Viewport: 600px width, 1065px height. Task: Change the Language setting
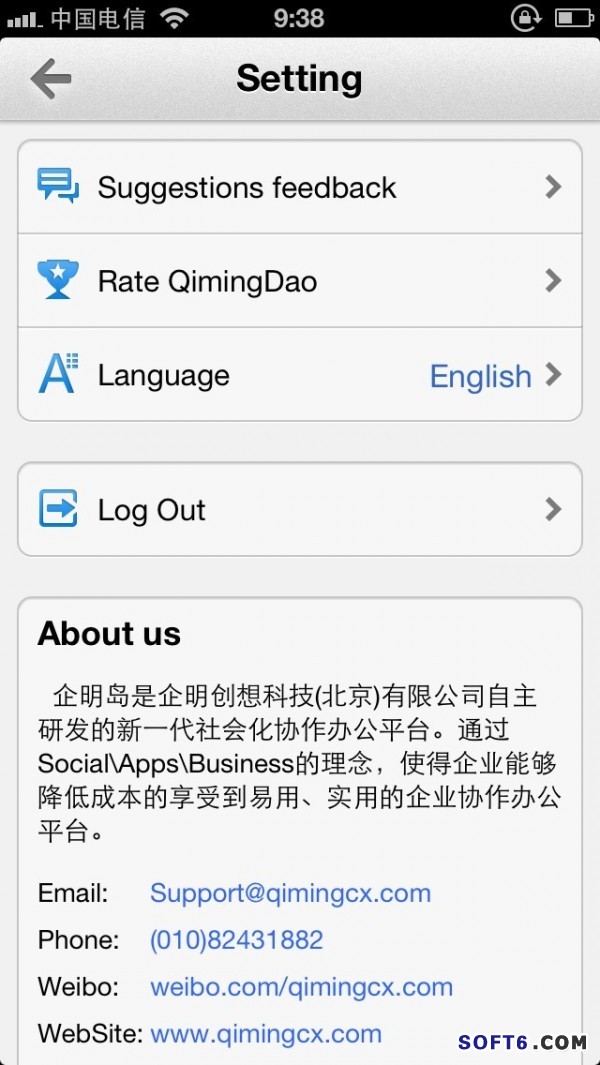click(299, 375)
